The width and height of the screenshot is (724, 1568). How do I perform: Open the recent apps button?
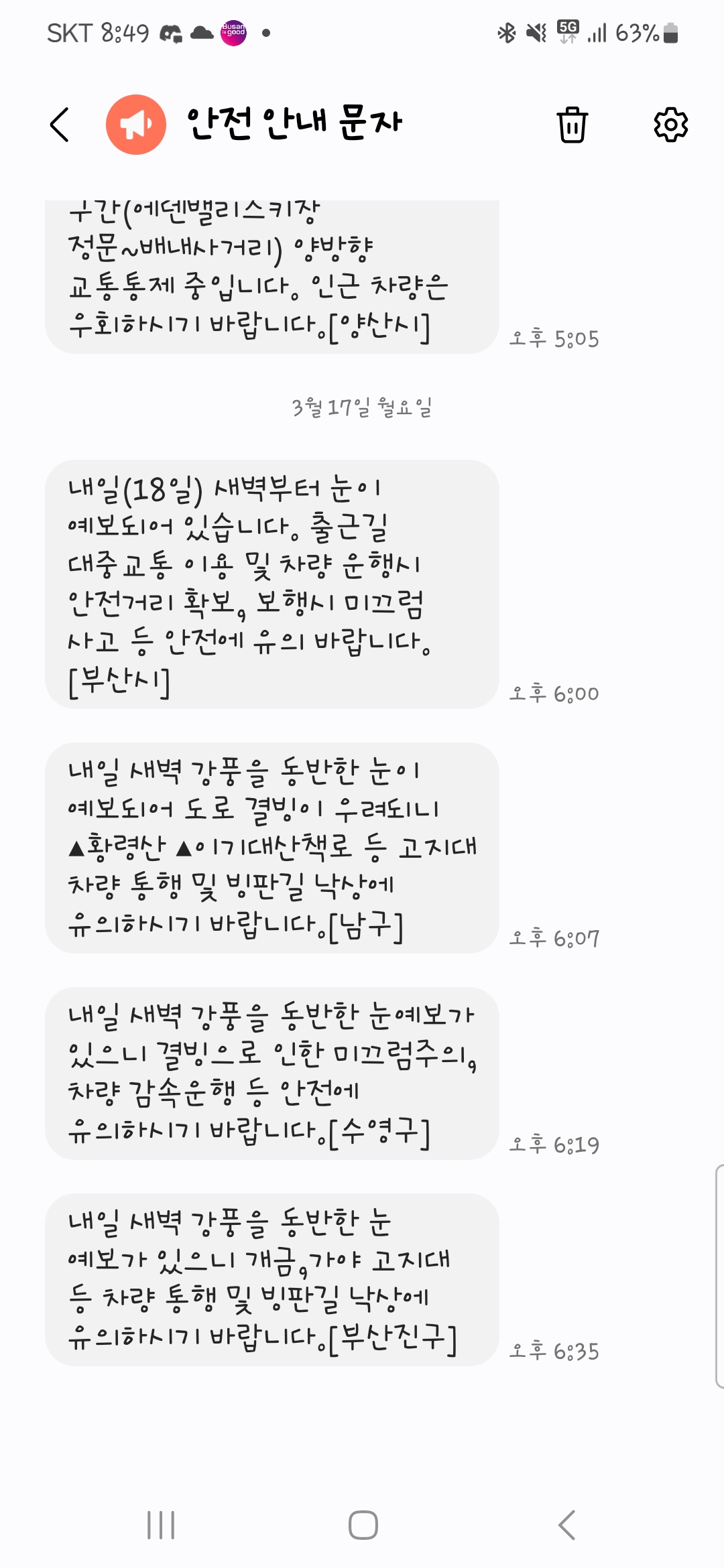pos(161,1525)
